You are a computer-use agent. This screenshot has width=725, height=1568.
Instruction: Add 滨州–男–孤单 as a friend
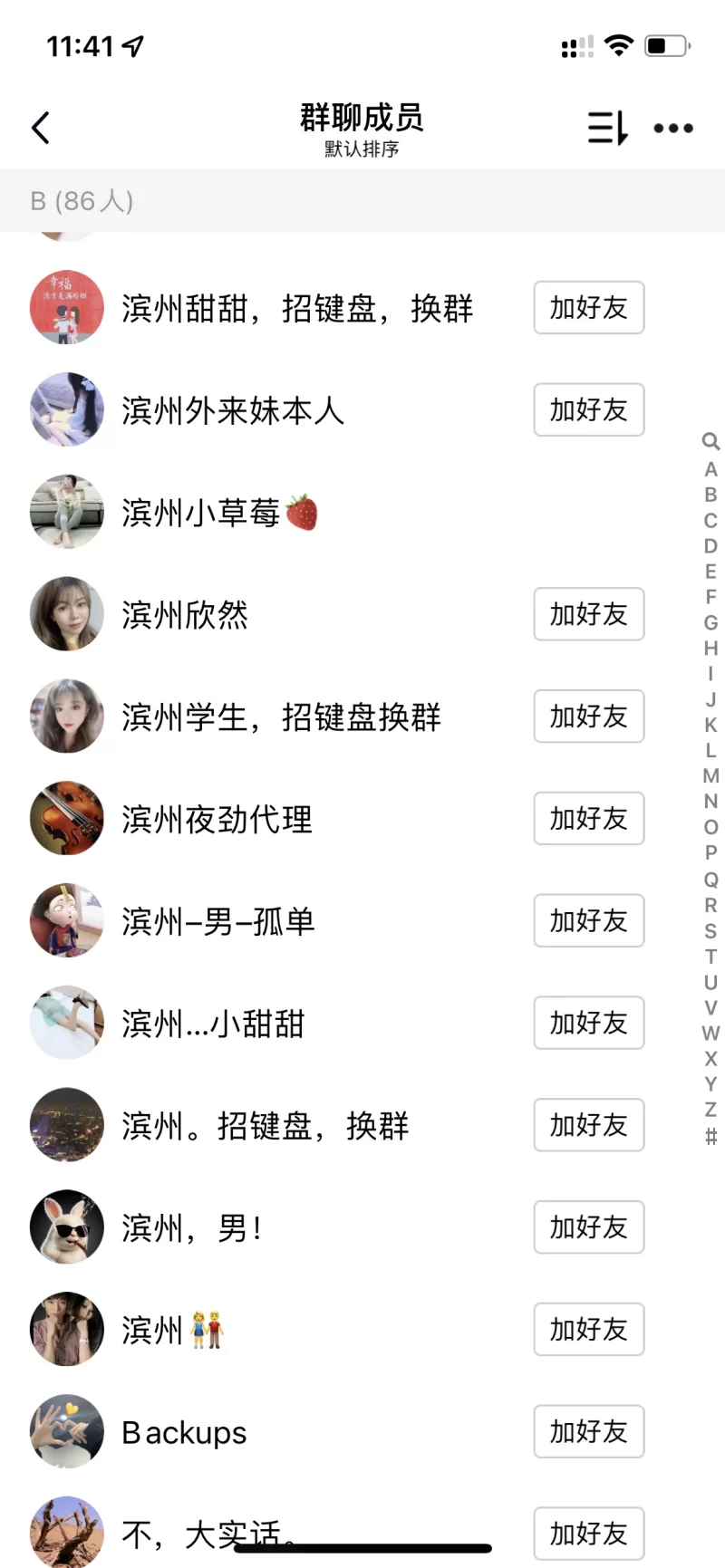(x=588, y=921)
